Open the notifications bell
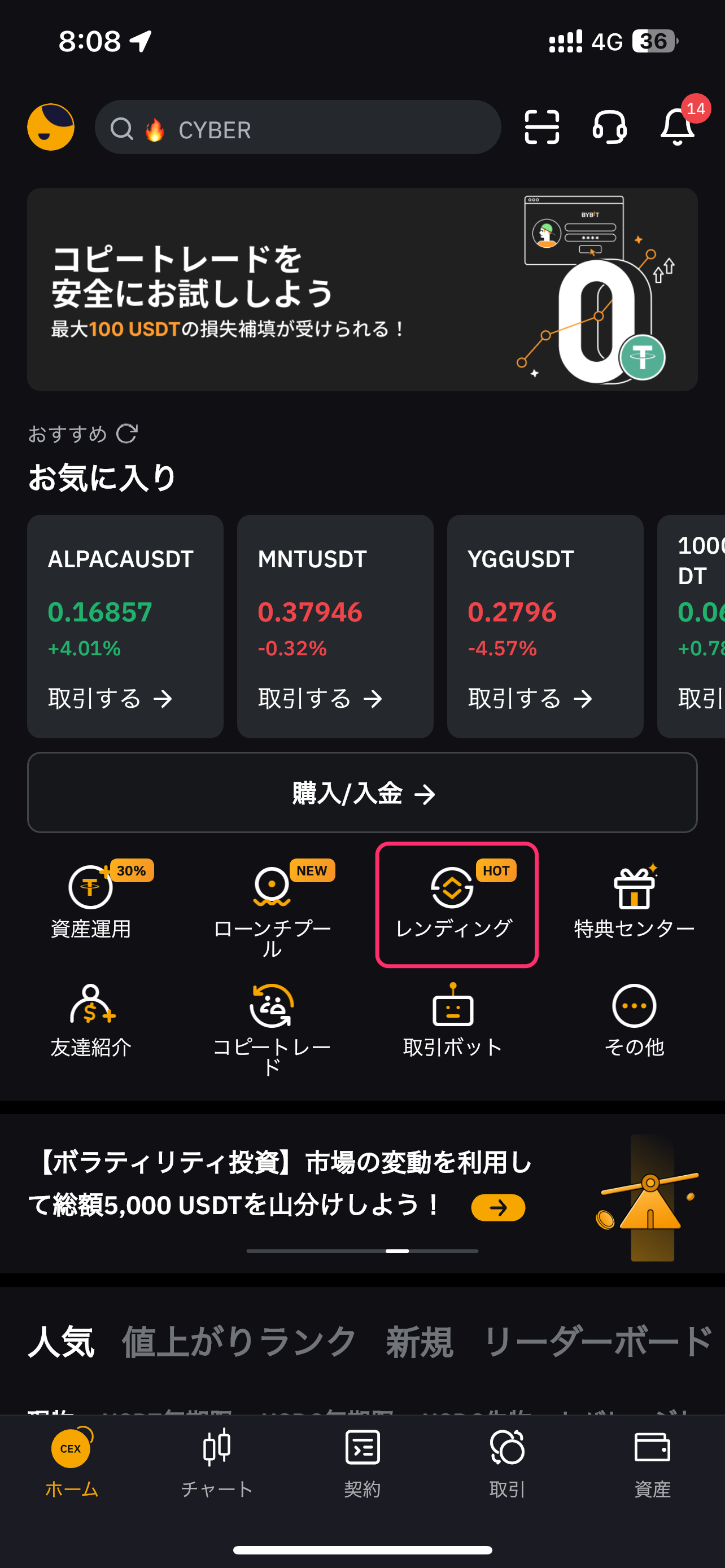Screen dimensions: 725x1568 [x=678, y=126]
